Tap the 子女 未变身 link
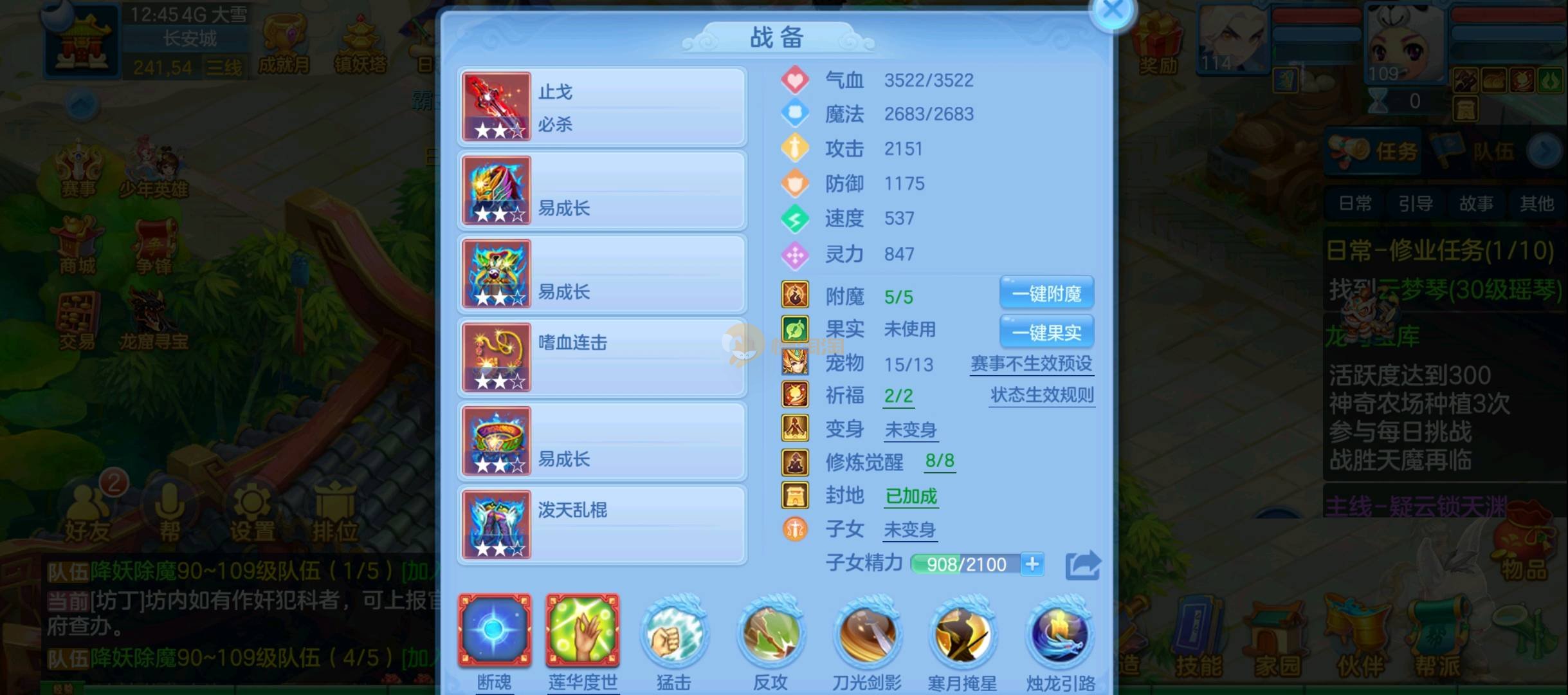Viewport: 1568px width, 695px height. pyautogui.click(x=909, y=530)
